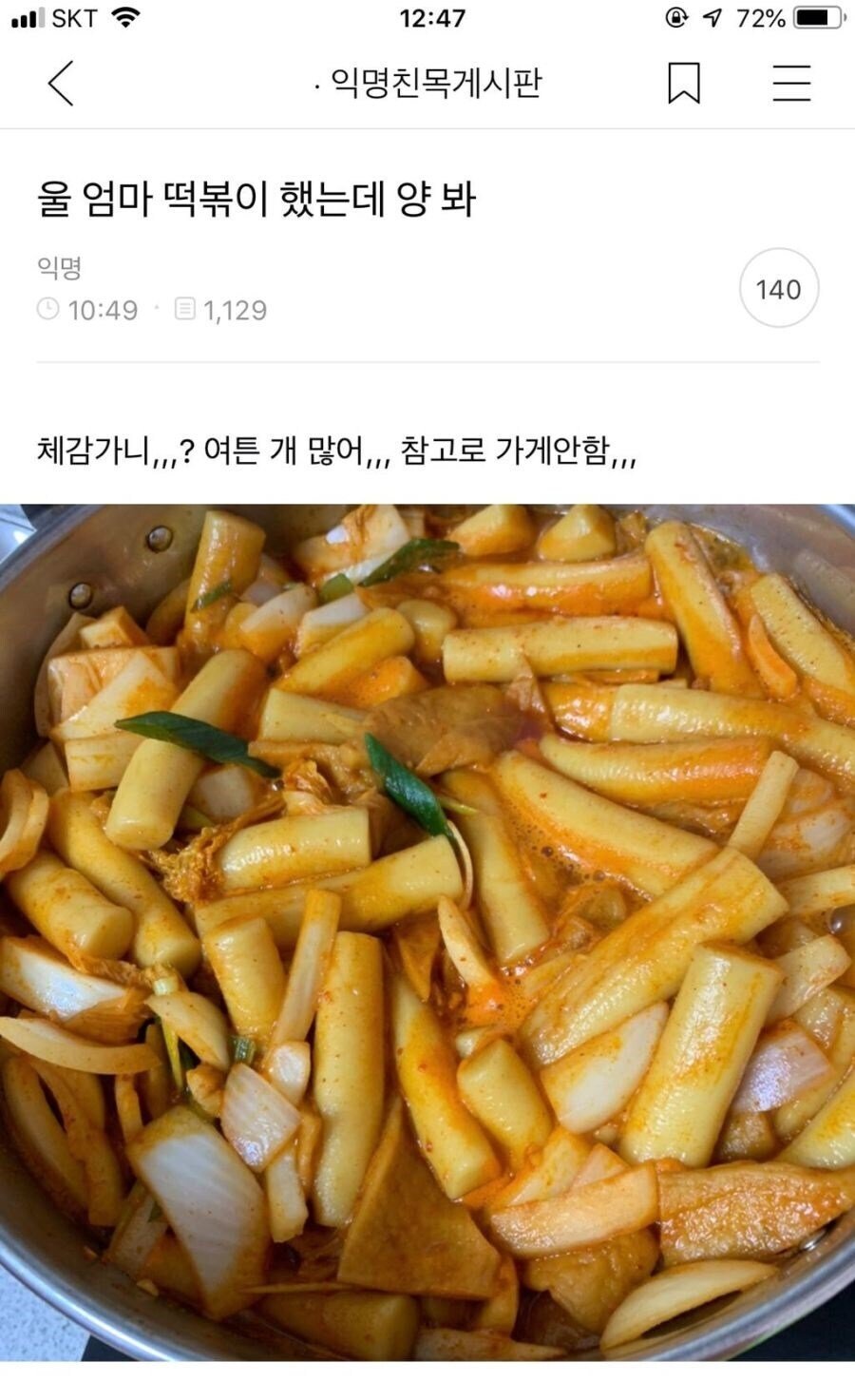The width and height of the screenshot is (855, 1400).
Task: Open the hamburger menu
Action: point(790,84)
